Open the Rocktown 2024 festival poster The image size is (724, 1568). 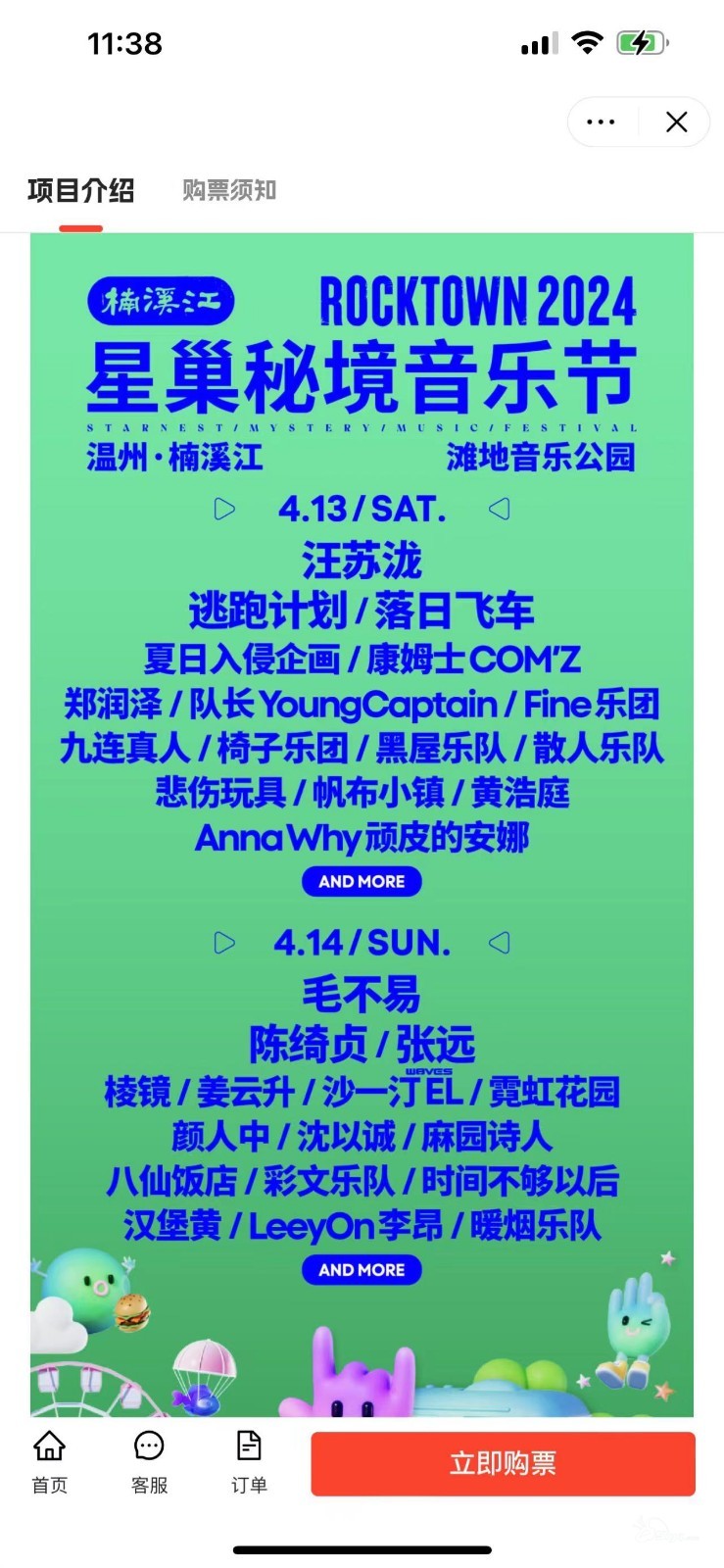click(x=362, y=823)
